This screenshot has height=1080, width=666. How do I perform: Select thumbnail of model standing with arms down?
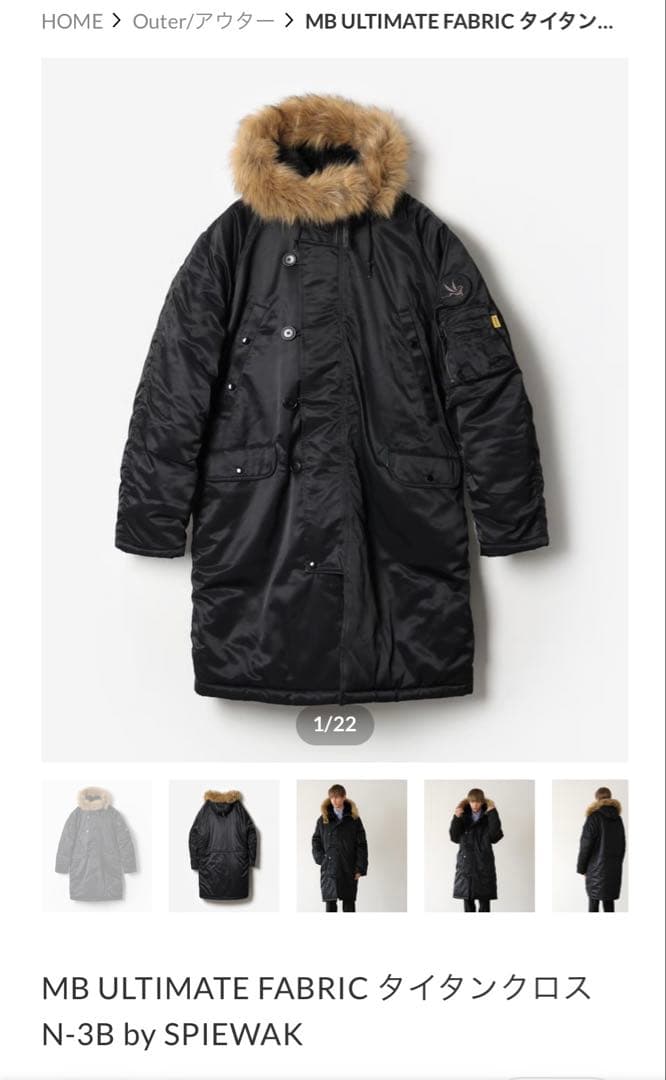[x=351, y=845]
